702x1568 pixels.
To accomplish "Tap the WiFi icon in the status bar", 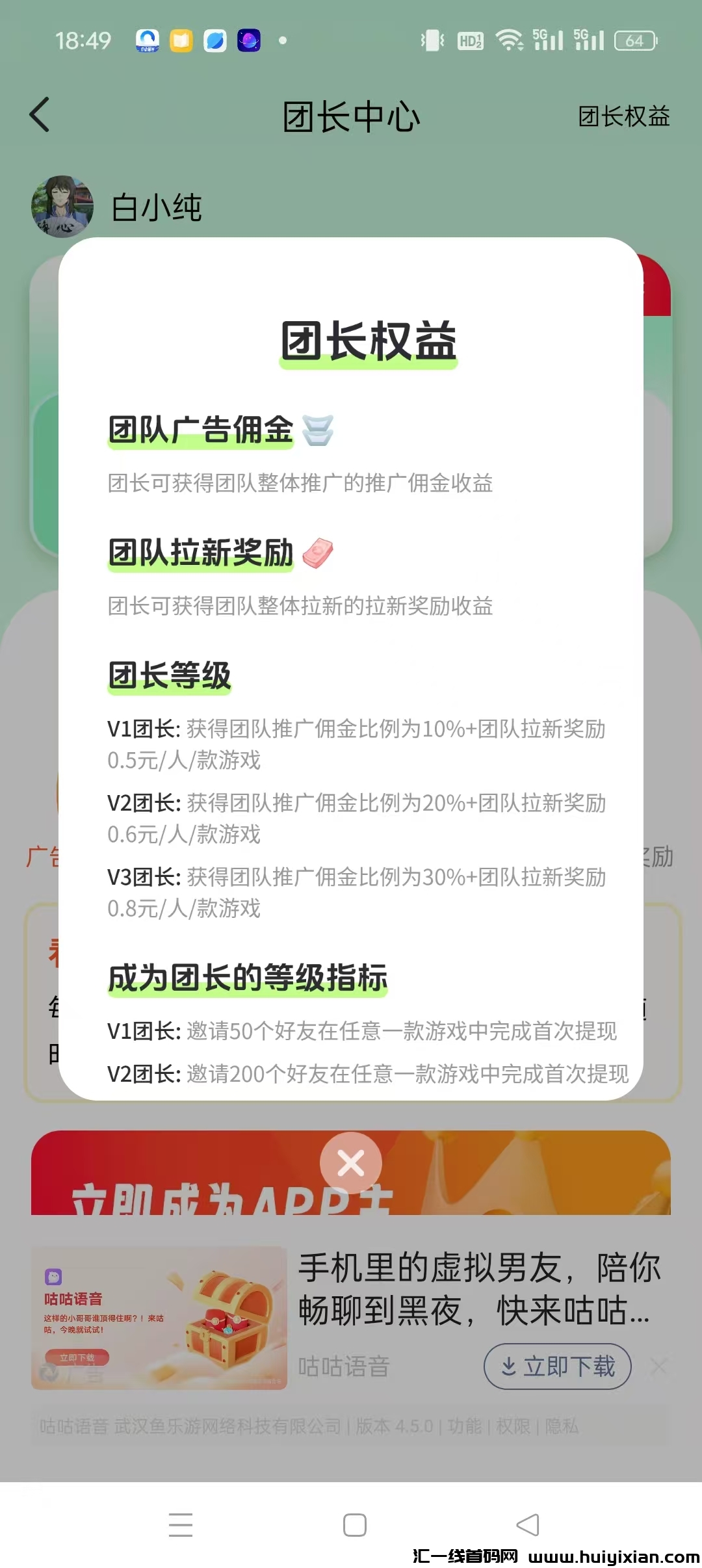I will click(508, 39).
